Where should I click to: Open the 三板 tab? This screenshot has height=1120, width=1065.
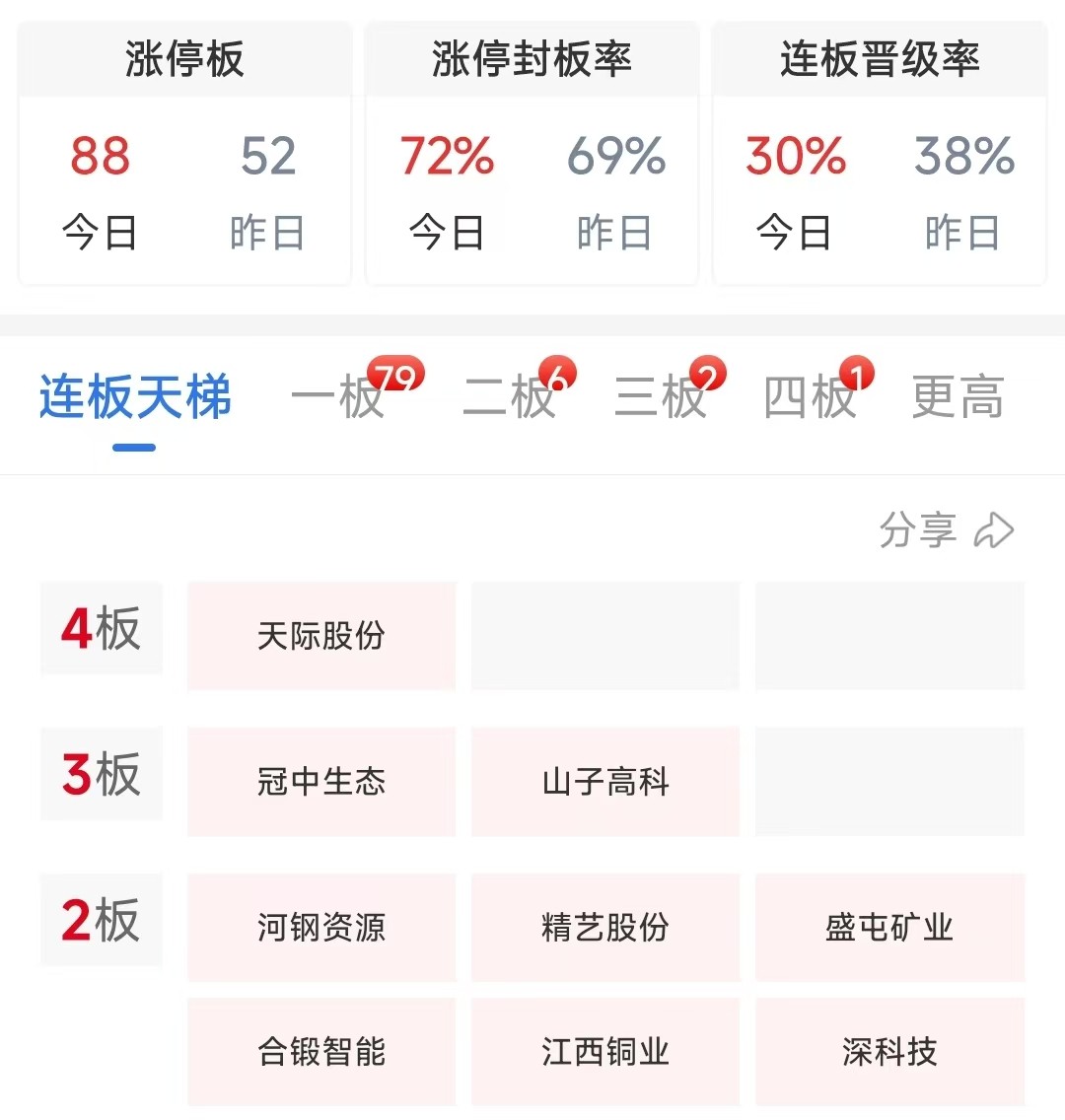660,398
